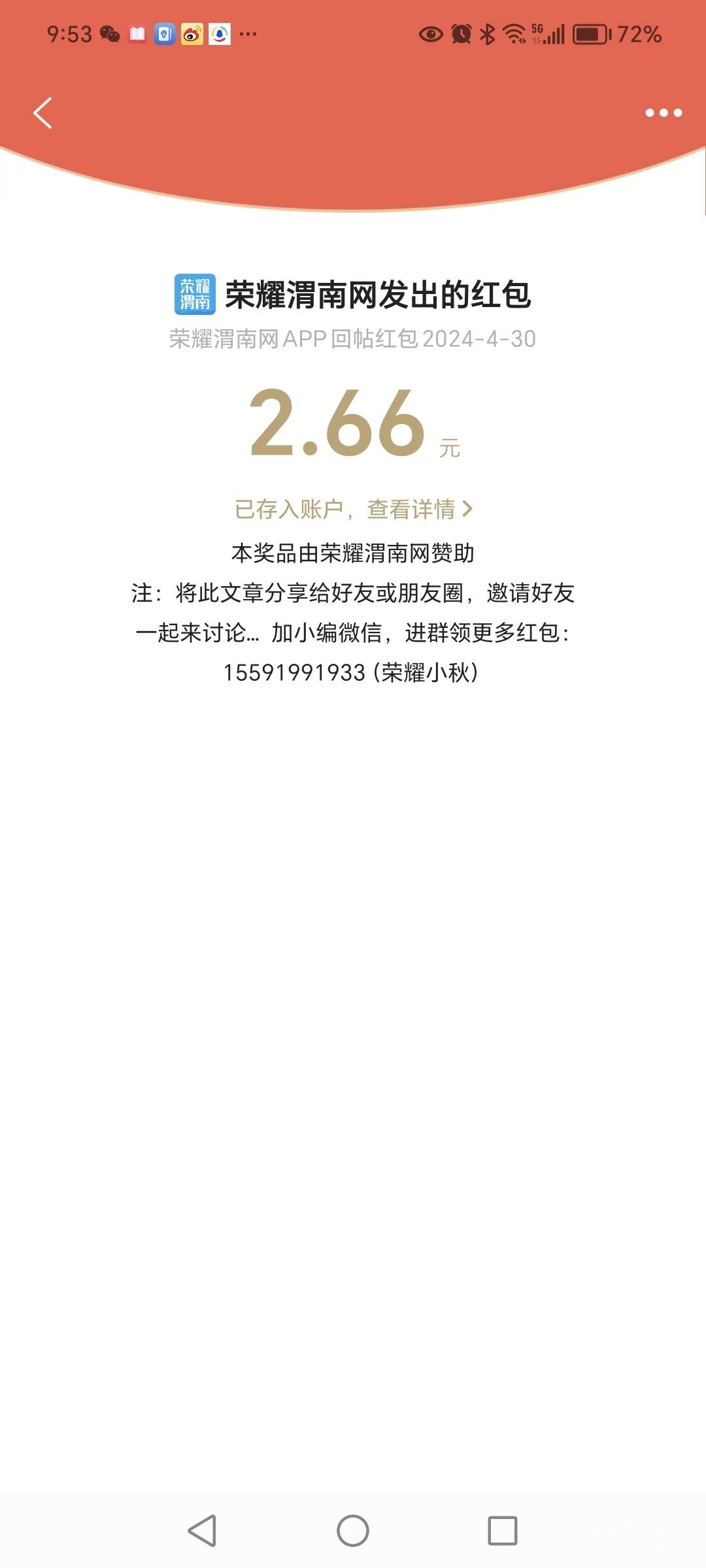Tap the system home button
Viewport: 706px width, 1568px height.
(x=353, y=1531)
